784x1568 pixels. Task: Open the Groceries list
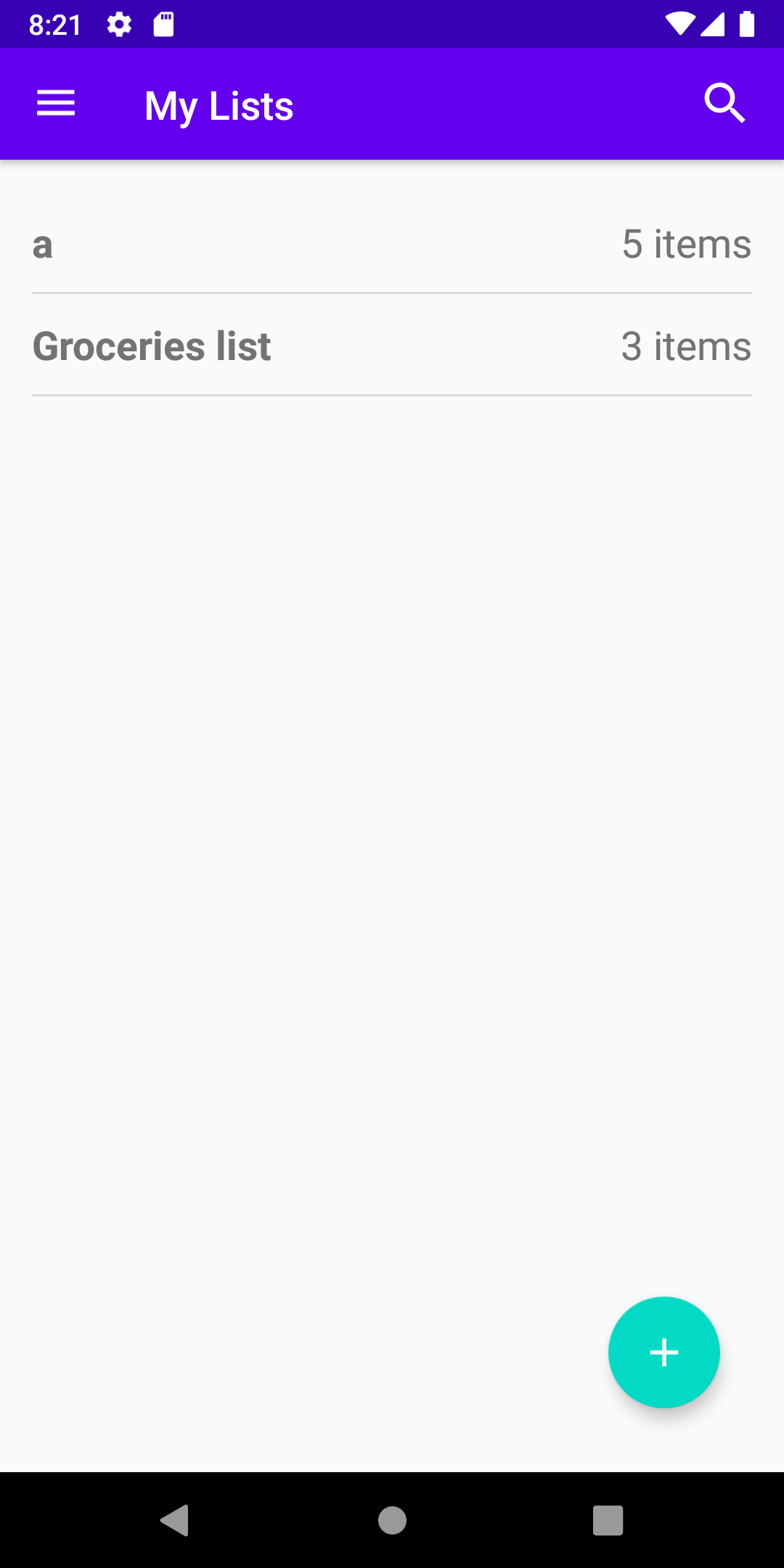[392, 346]
